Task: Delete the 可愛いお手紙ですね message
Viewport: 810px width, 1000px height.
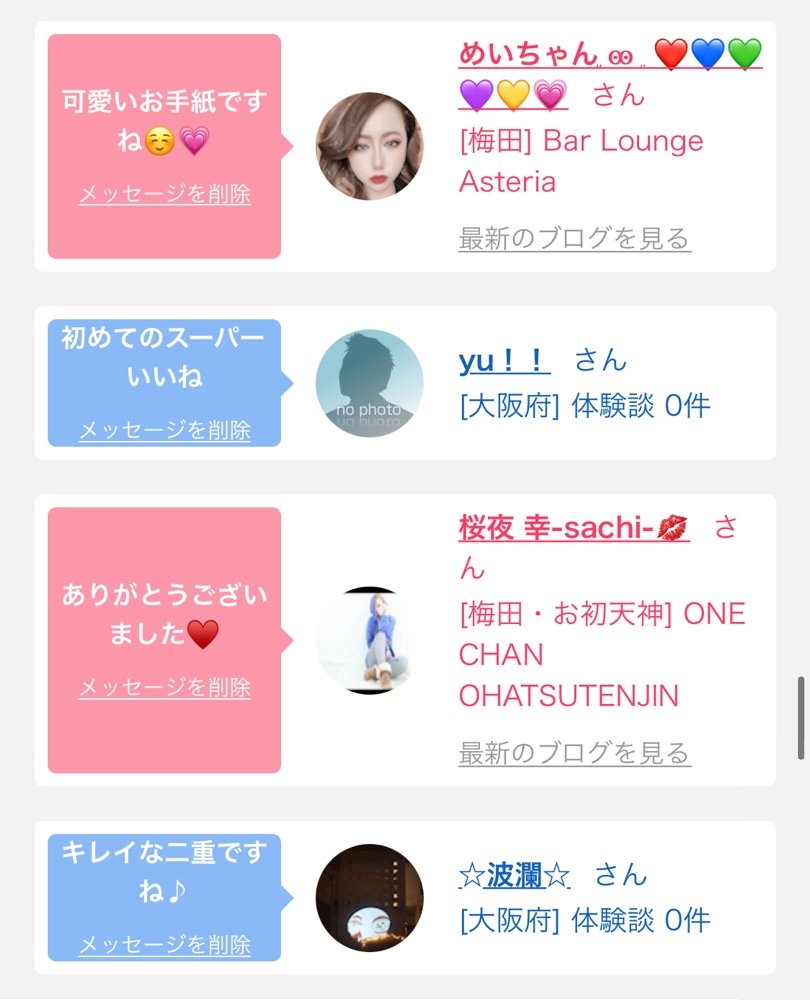Action: point(165,194)
